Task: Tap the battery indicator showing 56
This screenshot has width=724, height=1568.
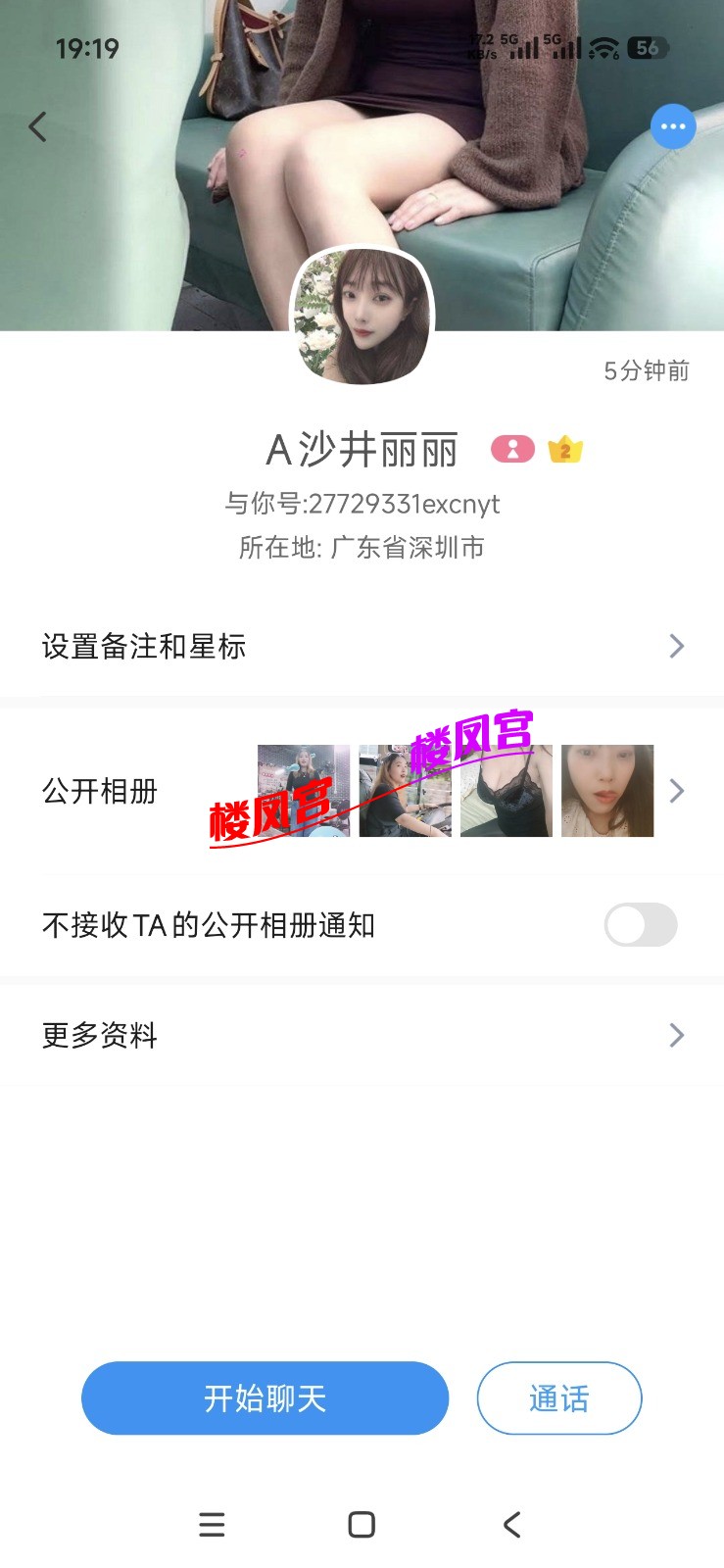Action: pos(647,47)
